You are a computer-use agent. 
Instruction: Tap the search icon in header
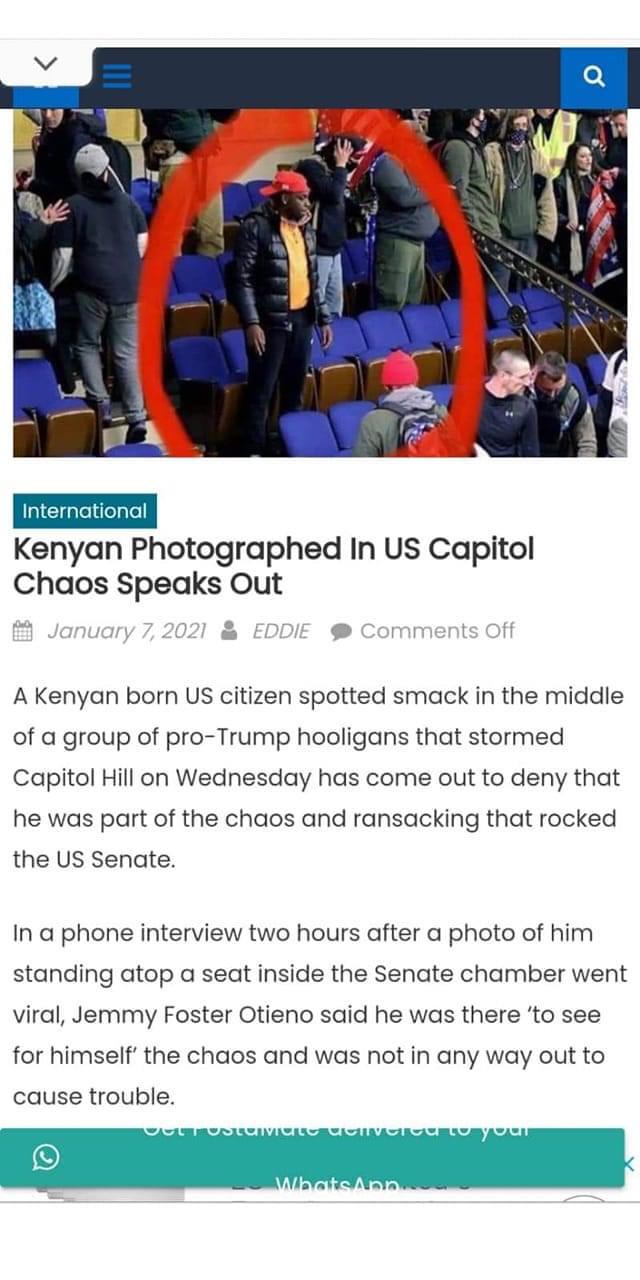click(x=593, y=76)
